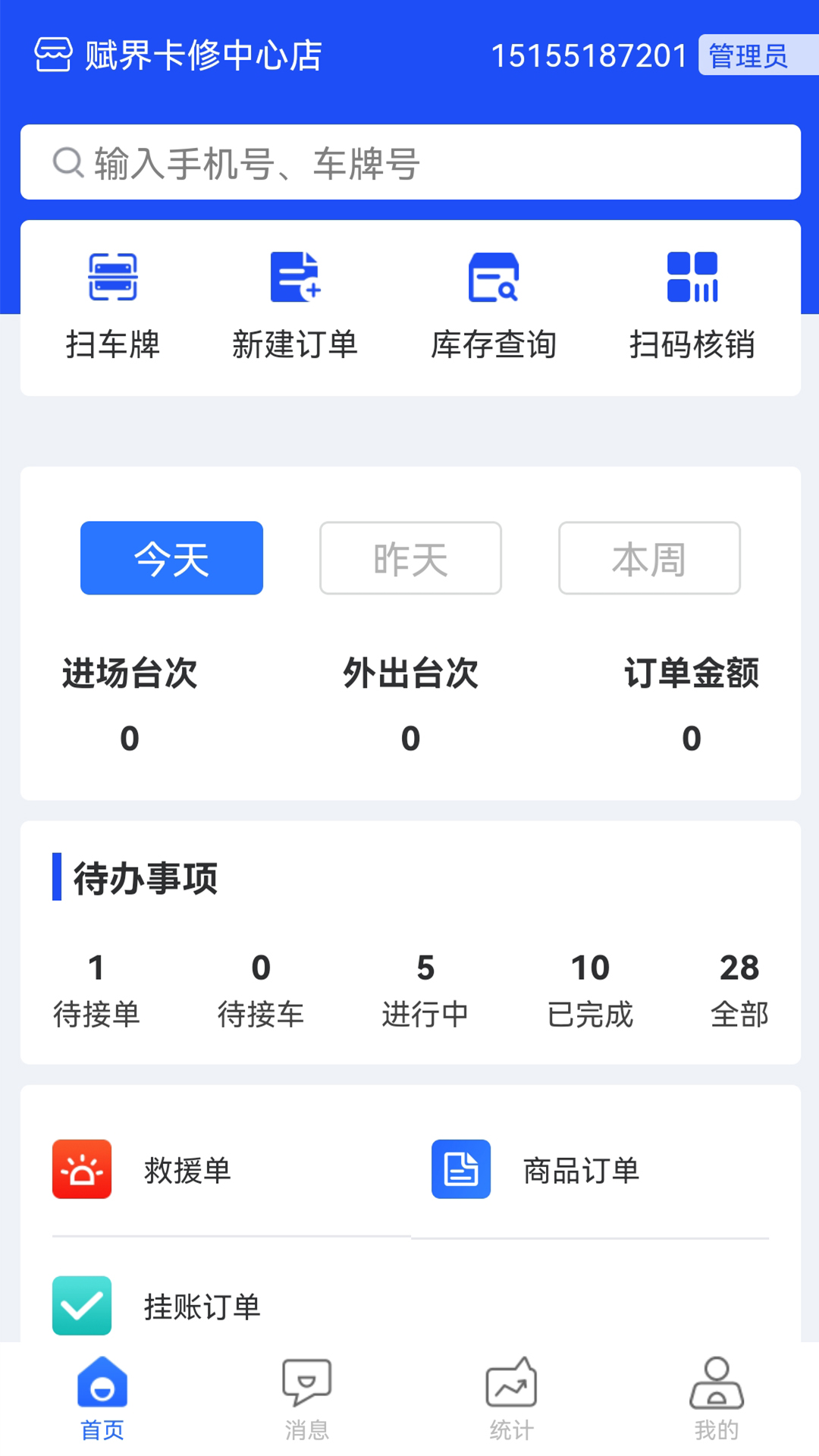
Task: Select the 今天 filter option
Action: click(x=171, y=557)
